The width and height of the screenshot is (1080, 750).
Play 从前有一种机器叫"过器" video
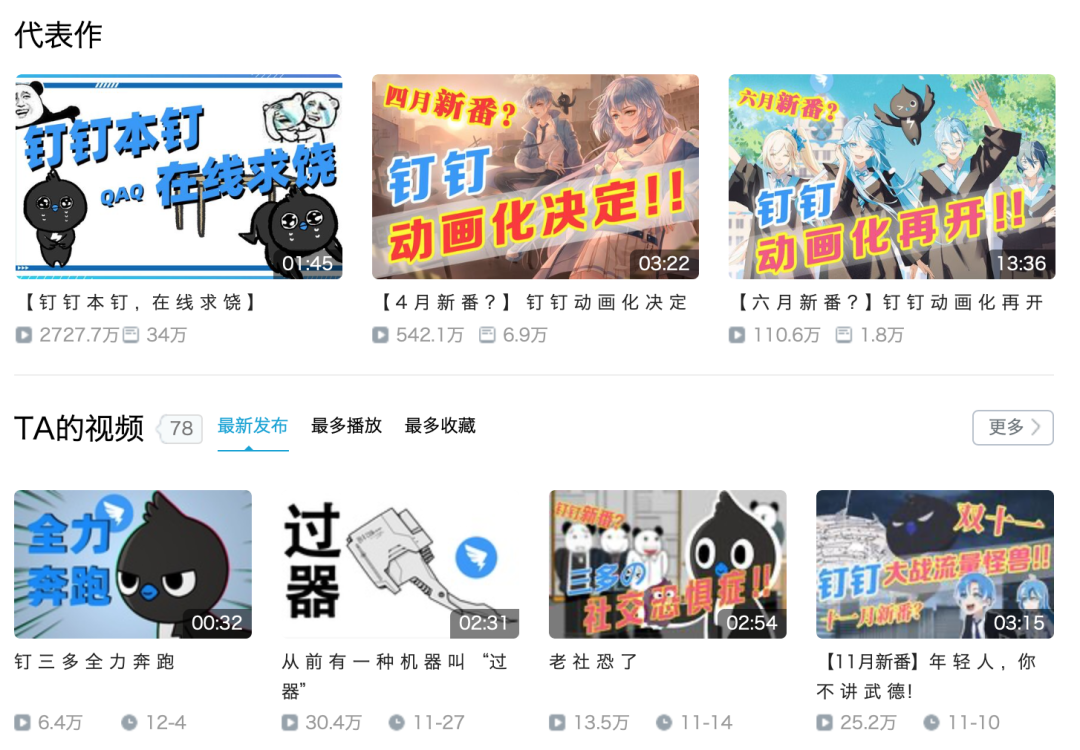point(400,564)
